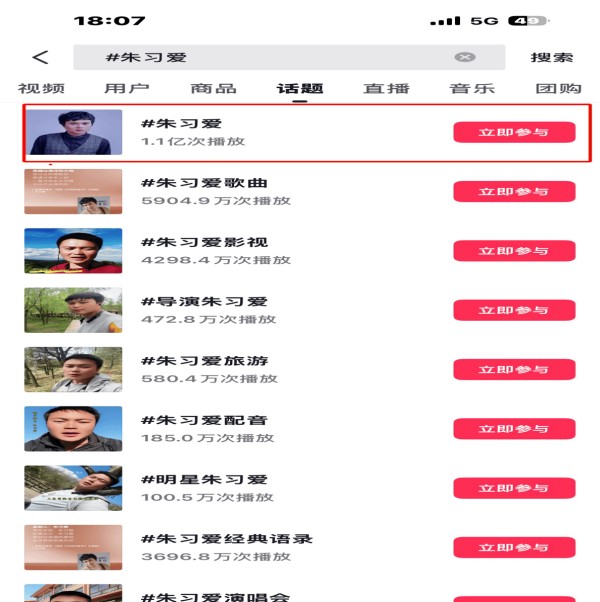Switch to the 视频 tab

[41, 88]
